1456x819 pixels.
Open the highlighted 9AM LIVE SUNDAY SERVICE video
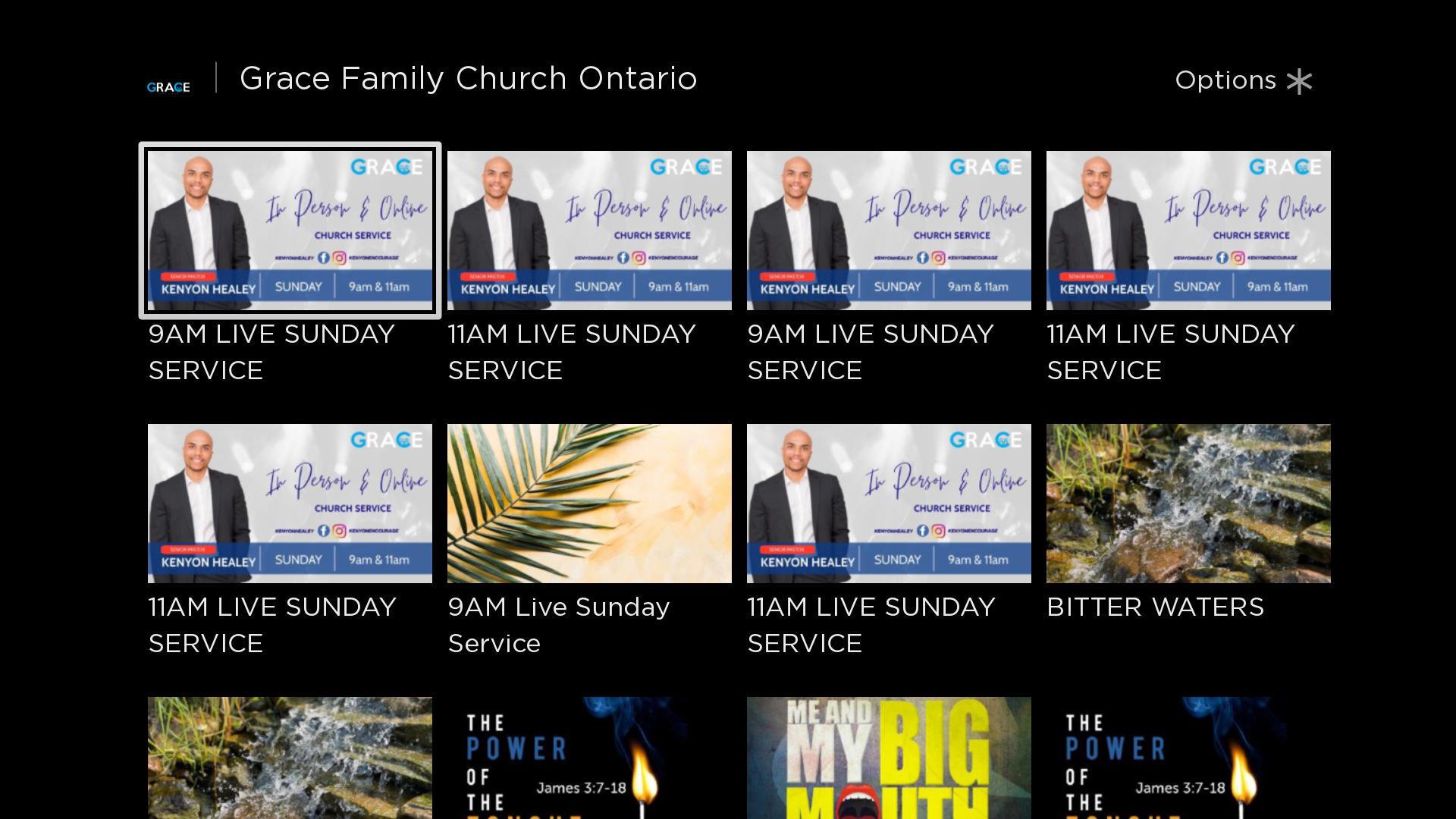(x=290, y=231)
